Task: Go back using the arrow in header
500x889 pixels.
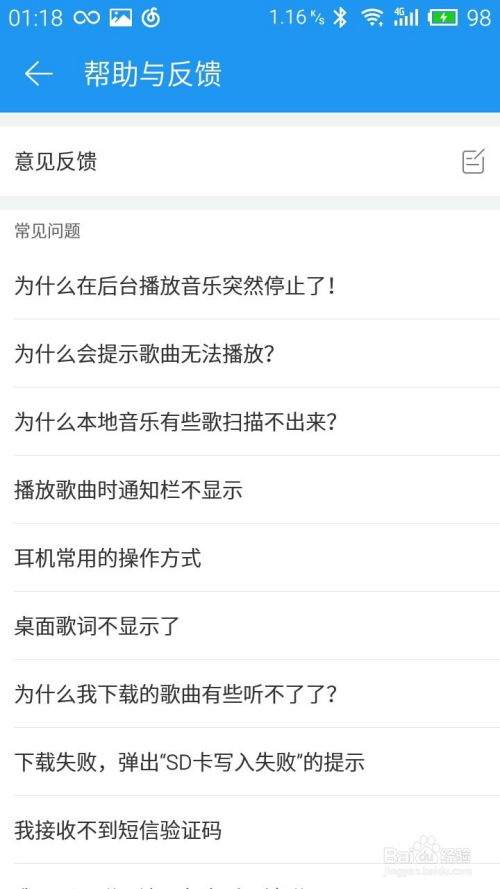Action: coord(39,74)
